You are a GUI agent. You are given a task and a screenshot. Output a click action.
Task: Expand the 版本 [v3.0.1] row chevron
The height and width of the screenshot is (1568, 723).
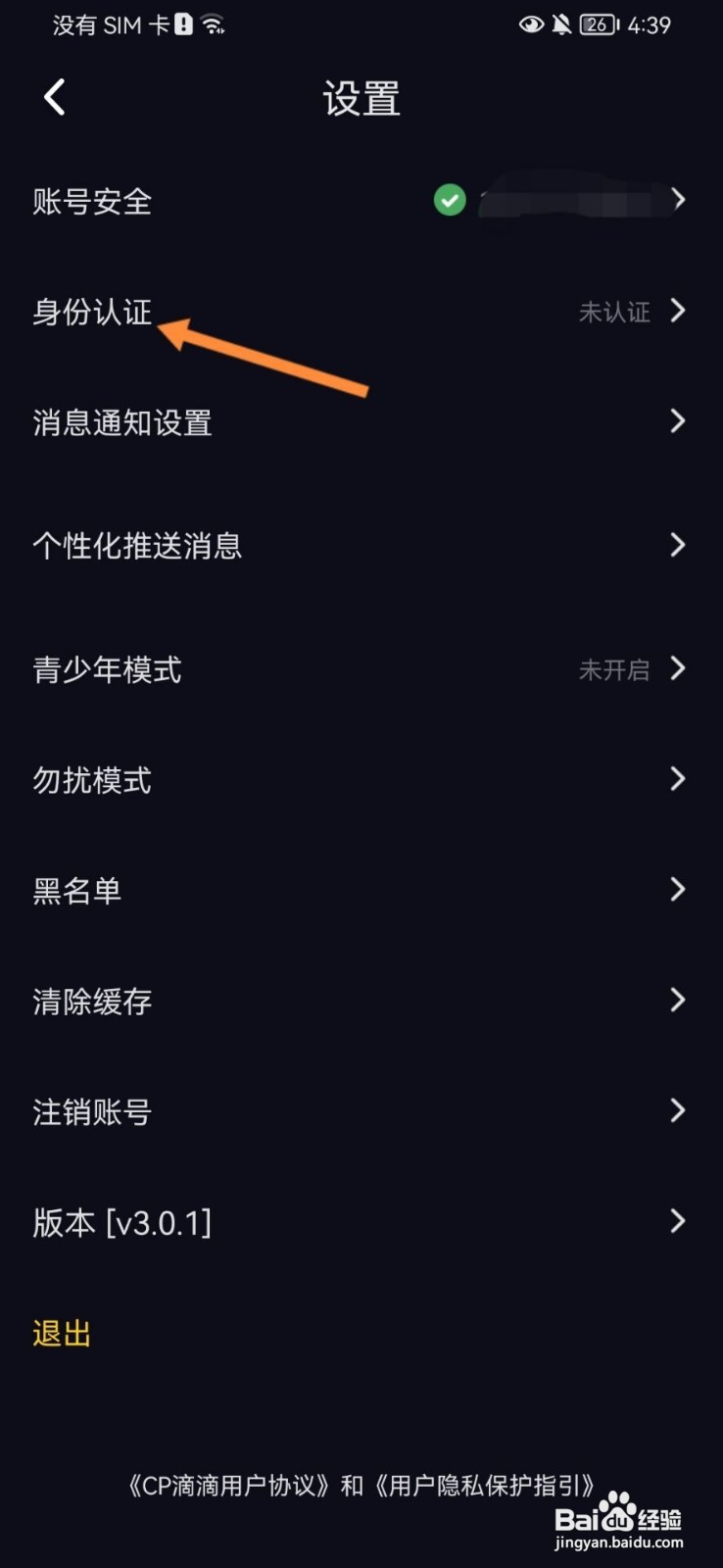[x=677, y=1221]
